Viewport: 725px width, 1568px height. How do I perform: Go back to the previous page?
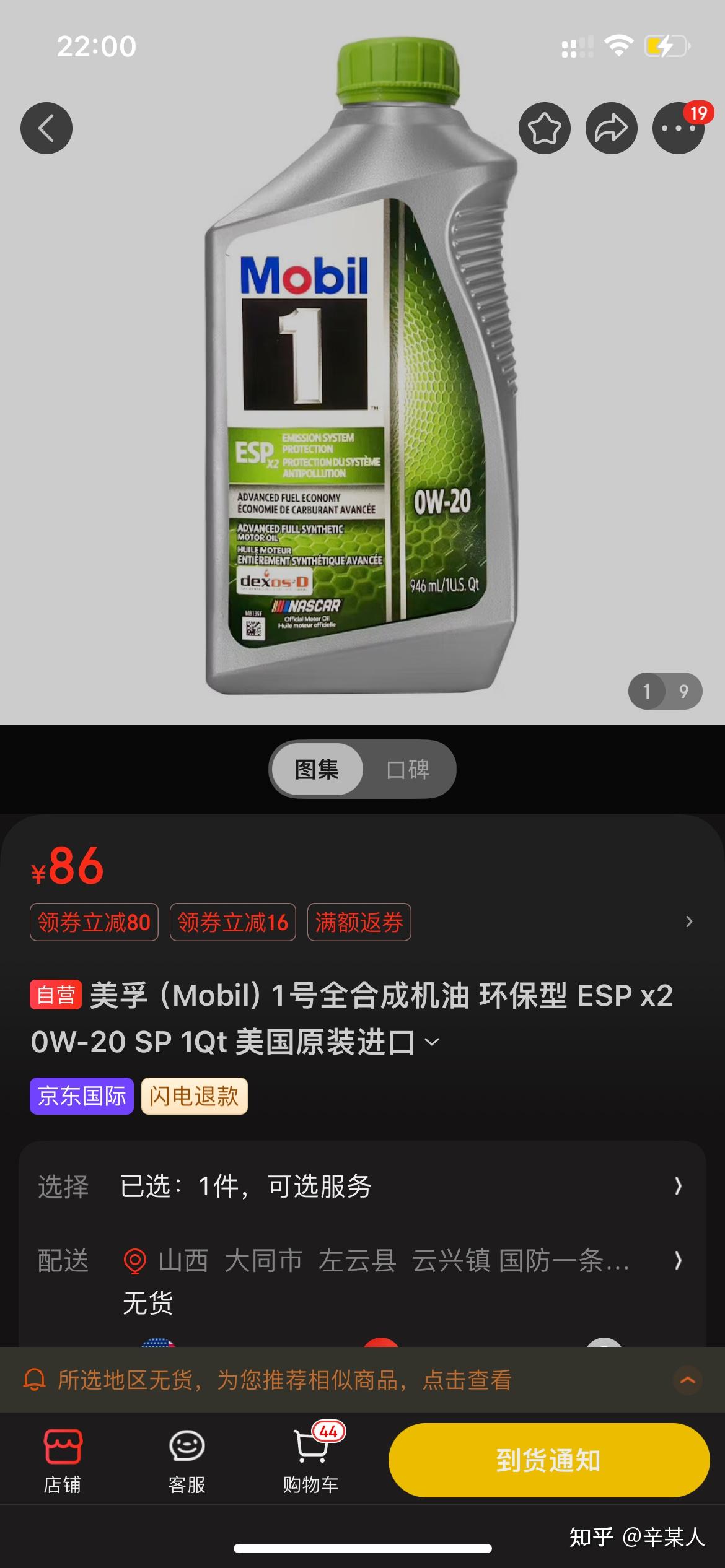[x=46, y=128]
